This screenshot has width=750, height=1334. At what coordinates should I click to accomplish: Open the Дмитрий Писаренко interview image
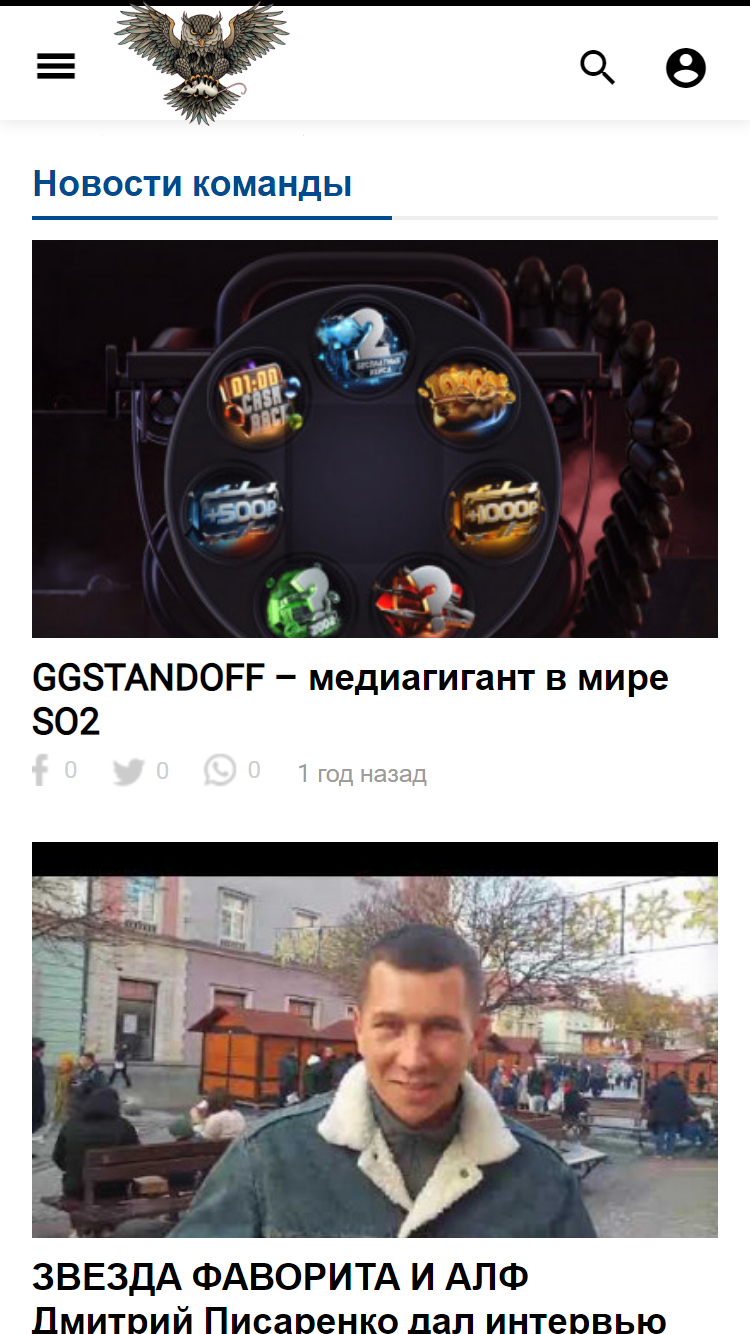pos(375,1040)
